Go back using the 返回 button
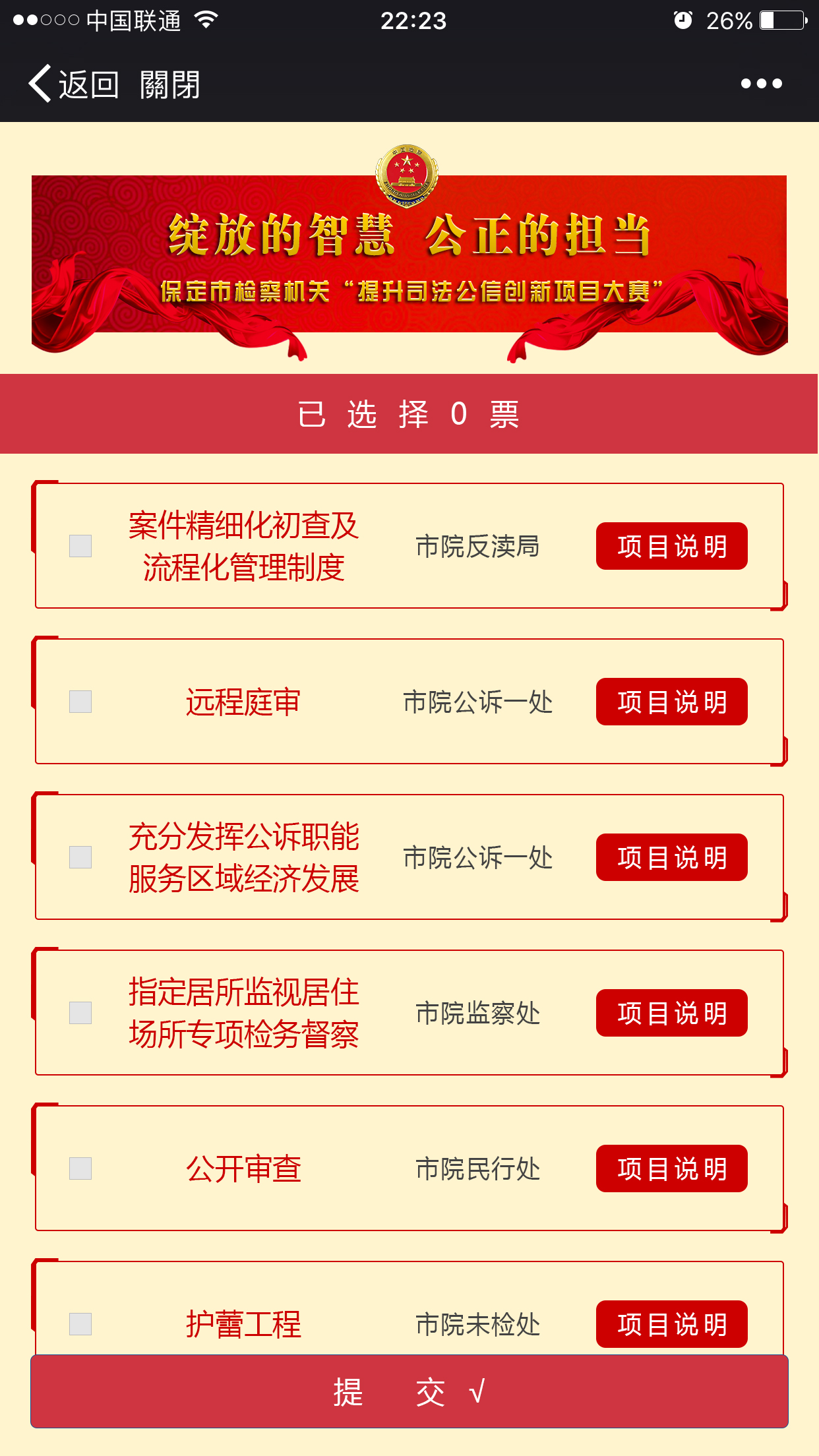The width and height of the screenshot is (819, 1456). (x=74, y=84)
